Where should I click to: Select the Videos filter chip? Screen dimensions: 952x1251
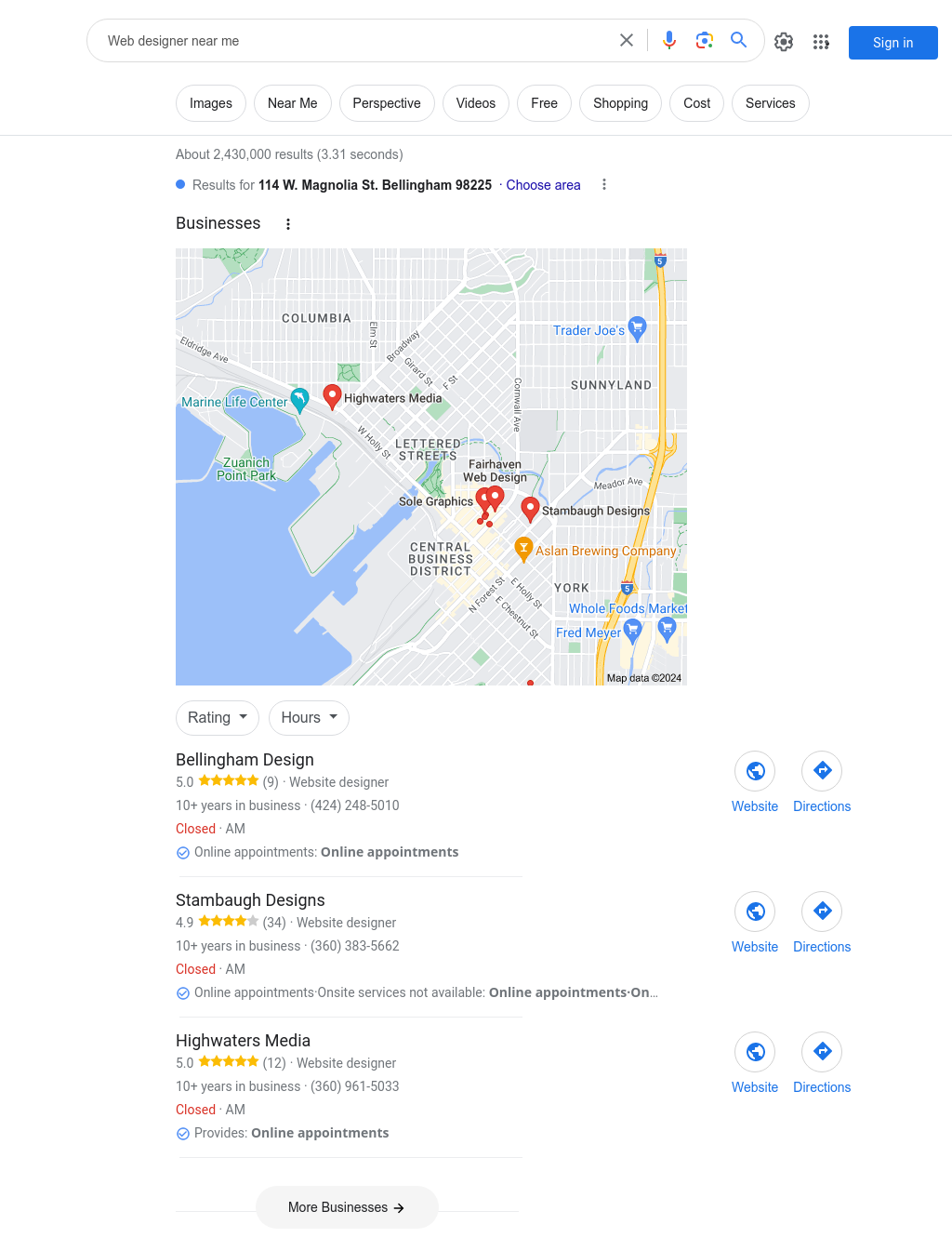pyautogui.click(x=475, y=103)
